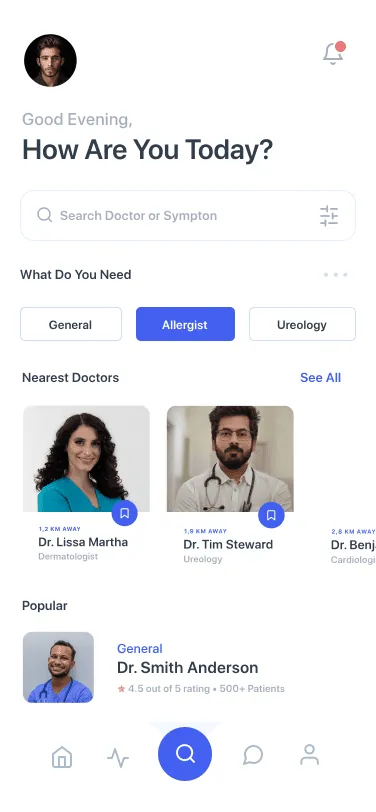Bookmark Dr. Tim Steward

[271, 515]
